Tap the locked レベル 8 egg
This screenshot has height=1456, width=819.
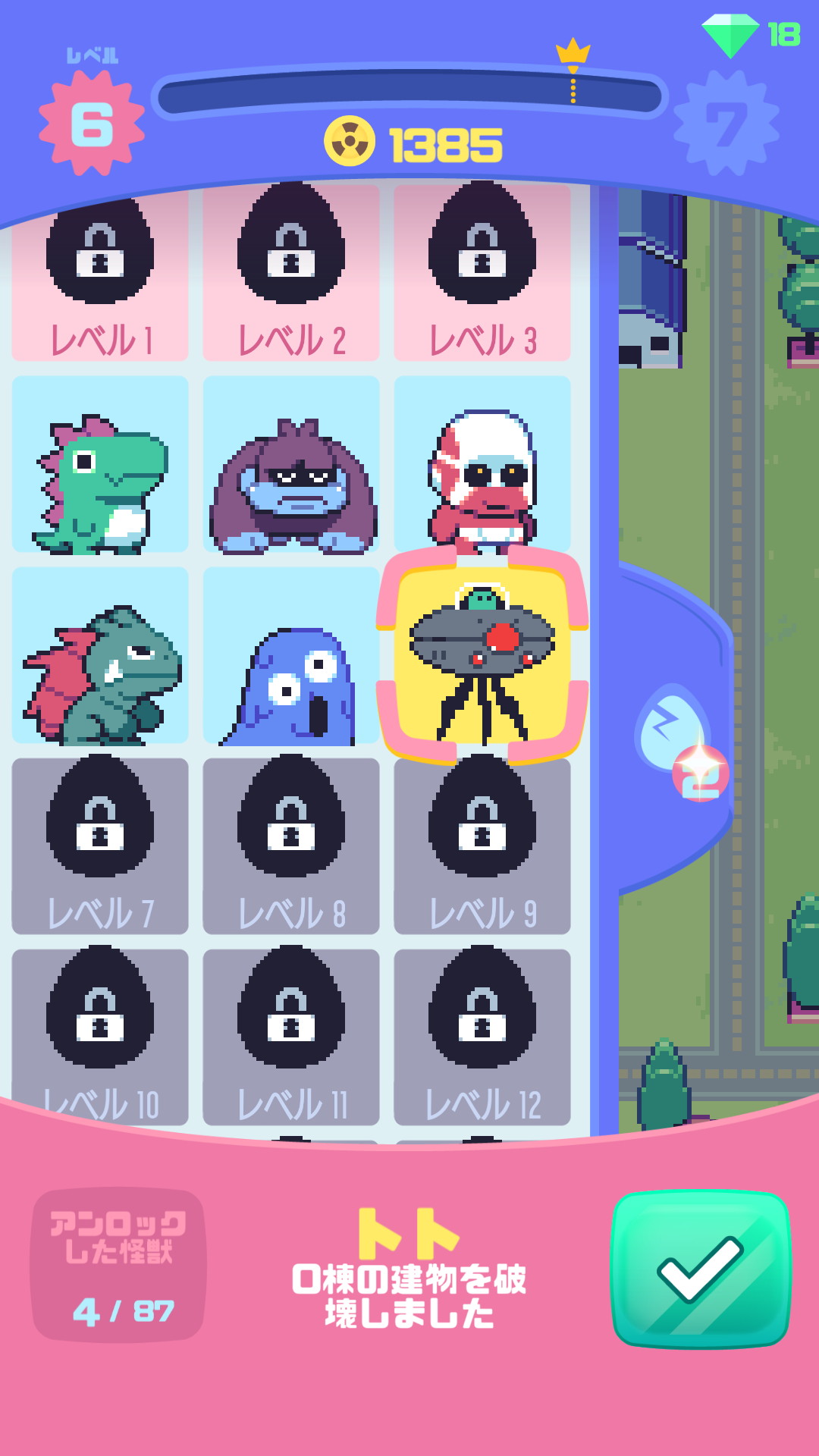[291, 846]
